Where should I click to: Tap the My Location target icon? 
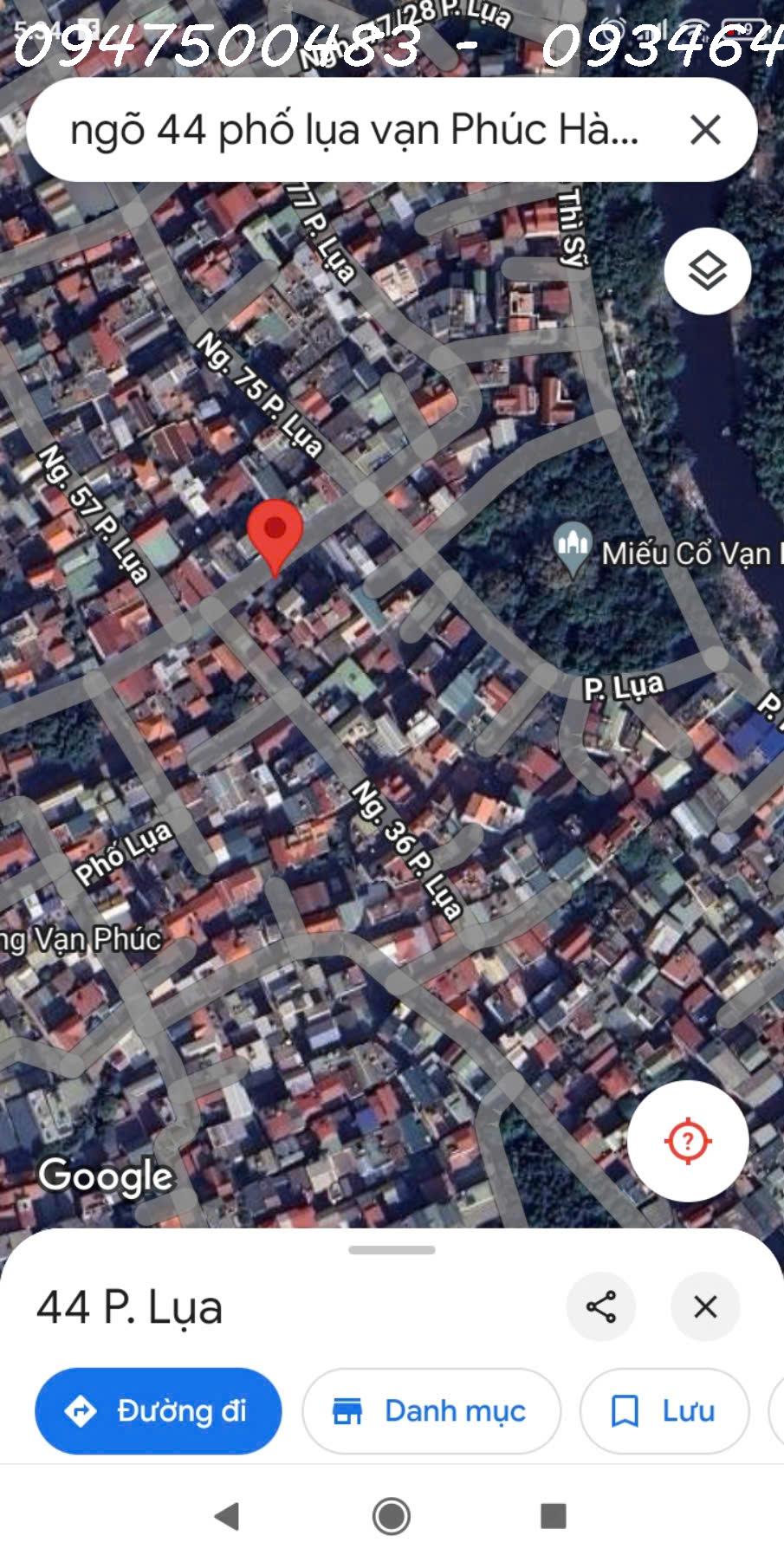pyautogui.click(x=687, y=1142)
